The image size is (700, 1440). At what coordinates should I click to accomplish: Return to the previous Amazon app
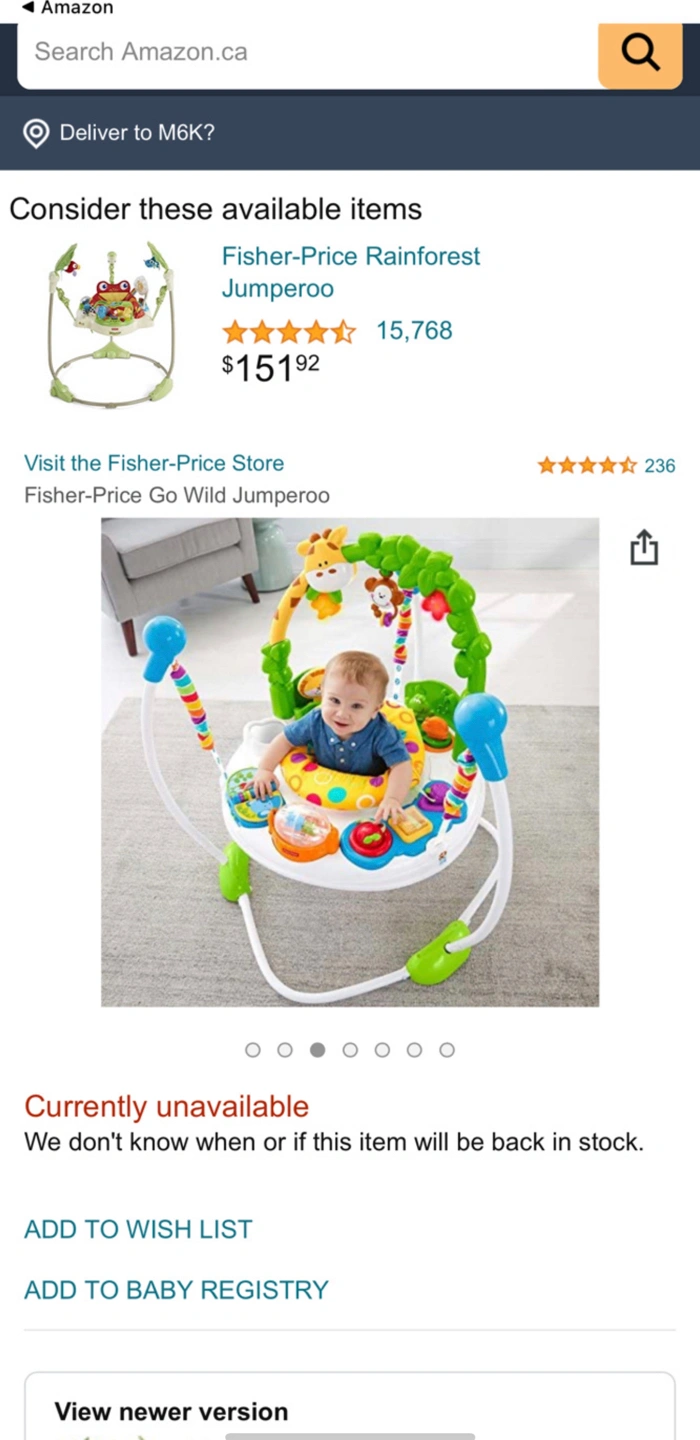point(66,8)
